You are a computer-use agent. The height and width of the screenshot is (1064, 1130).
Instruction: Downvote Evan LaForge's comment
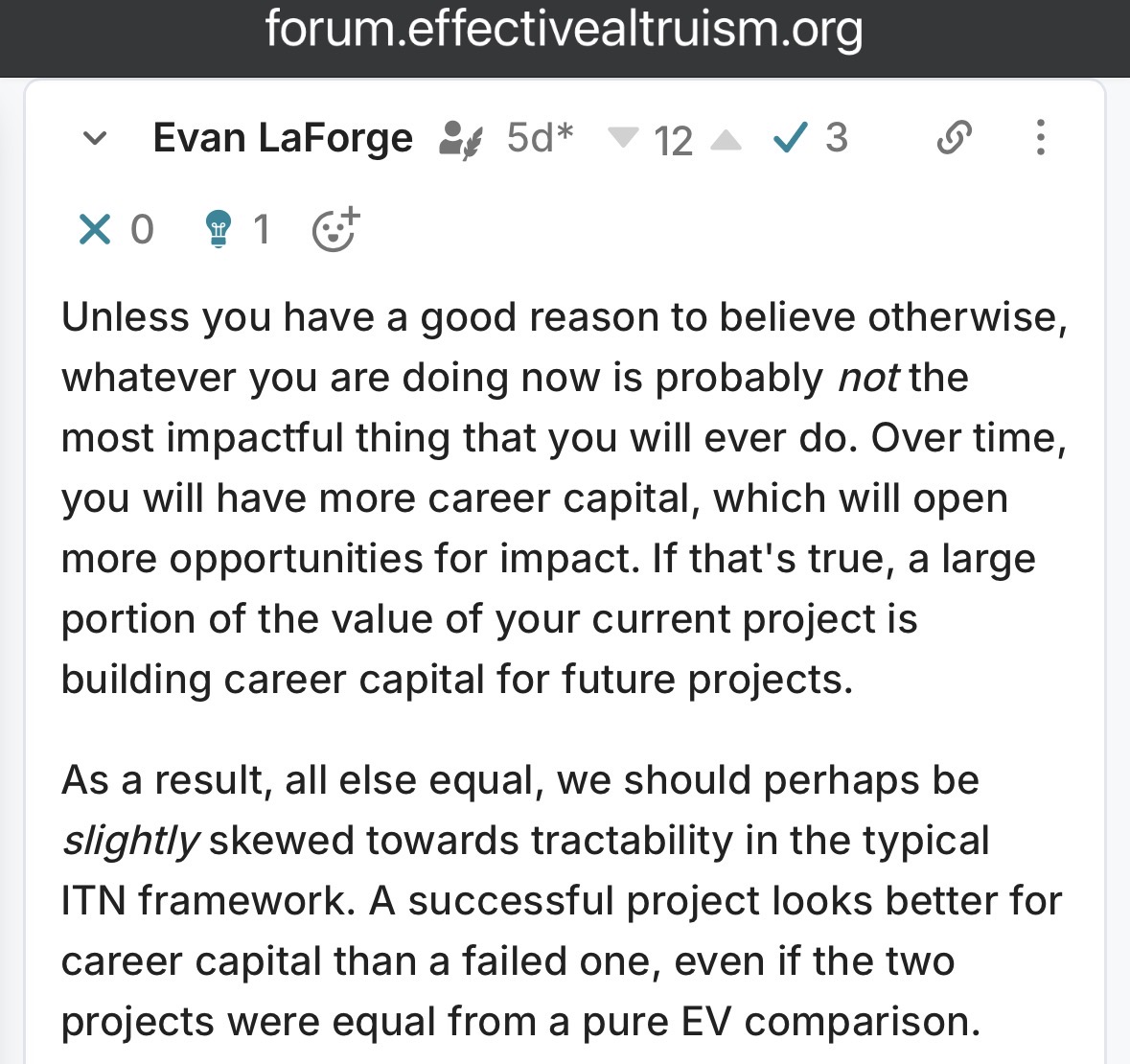pos(623,137)
